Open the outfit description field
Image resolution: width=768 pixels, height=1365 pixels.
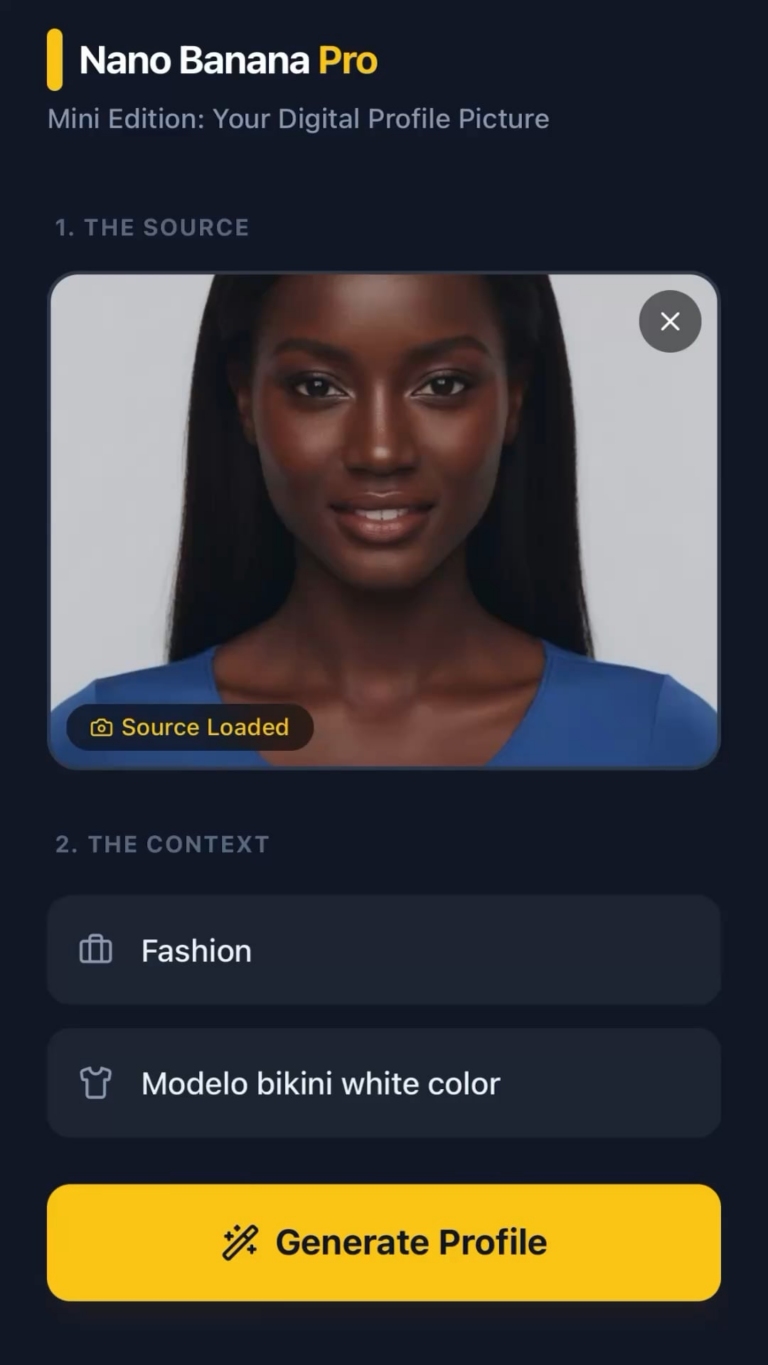pos(384,1083)
